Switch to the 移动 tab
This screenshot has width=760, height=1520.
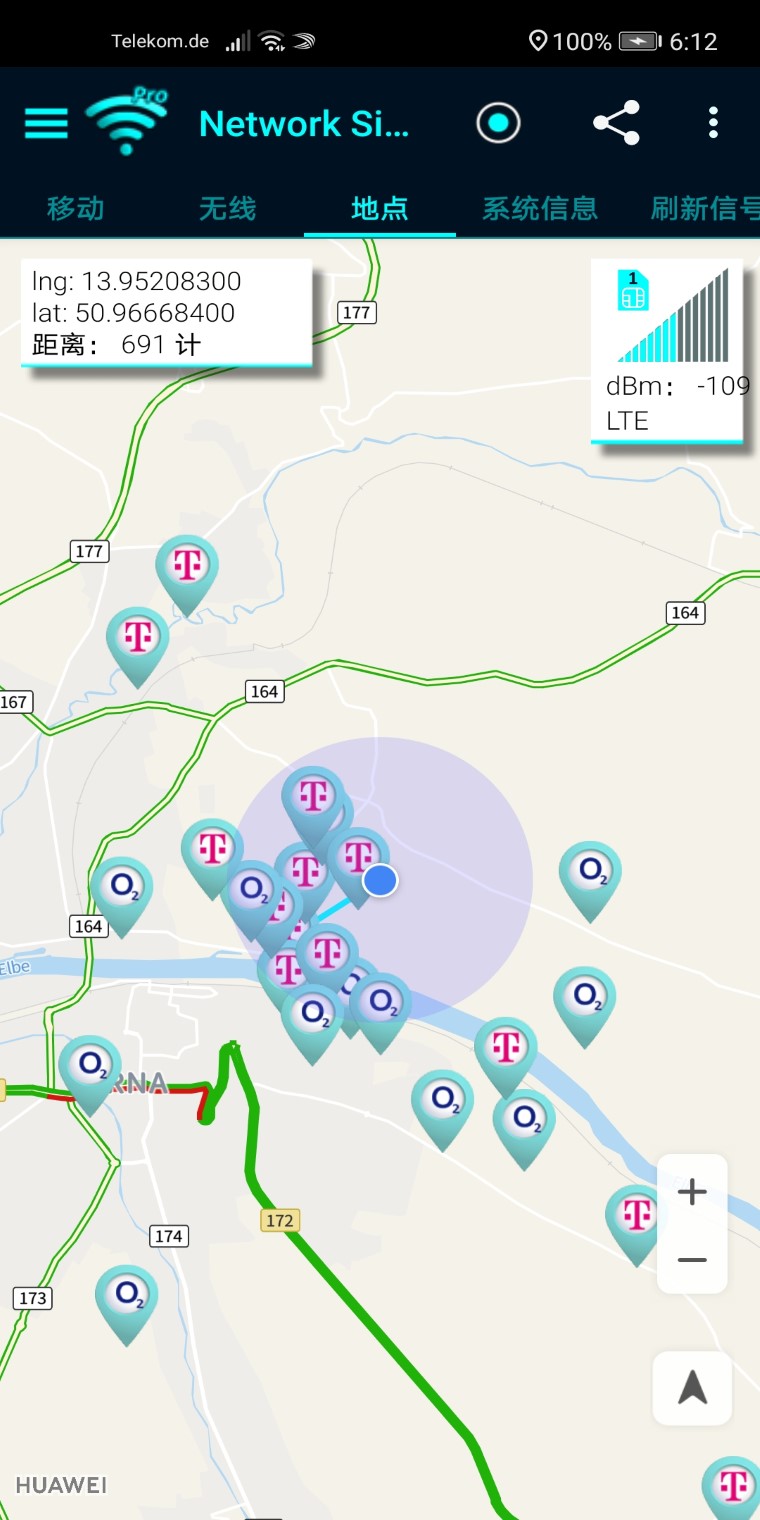[74, 209]
